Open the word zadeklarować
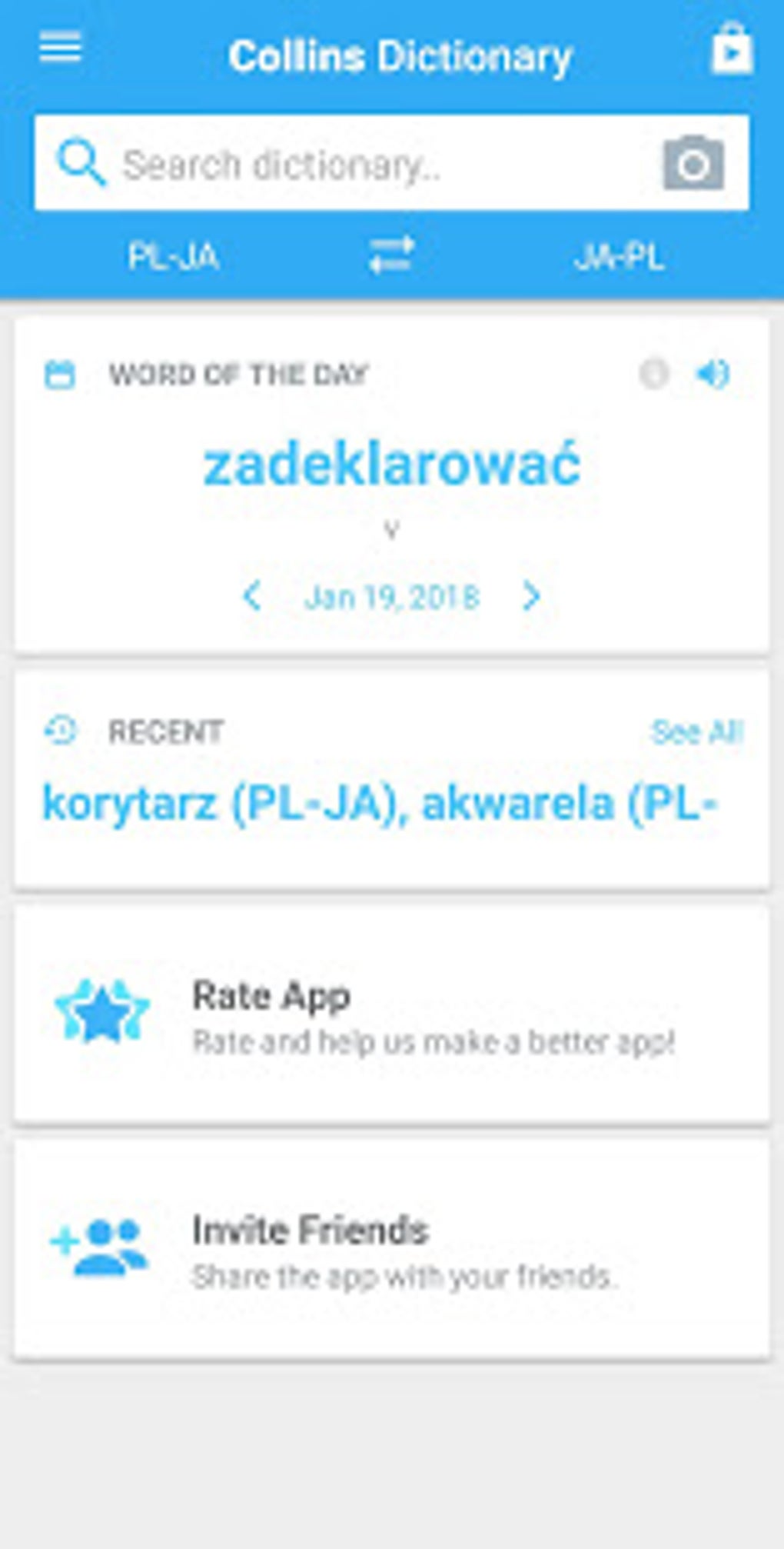The height and width of the screenshot is (1549, 784). pos(391,466)
